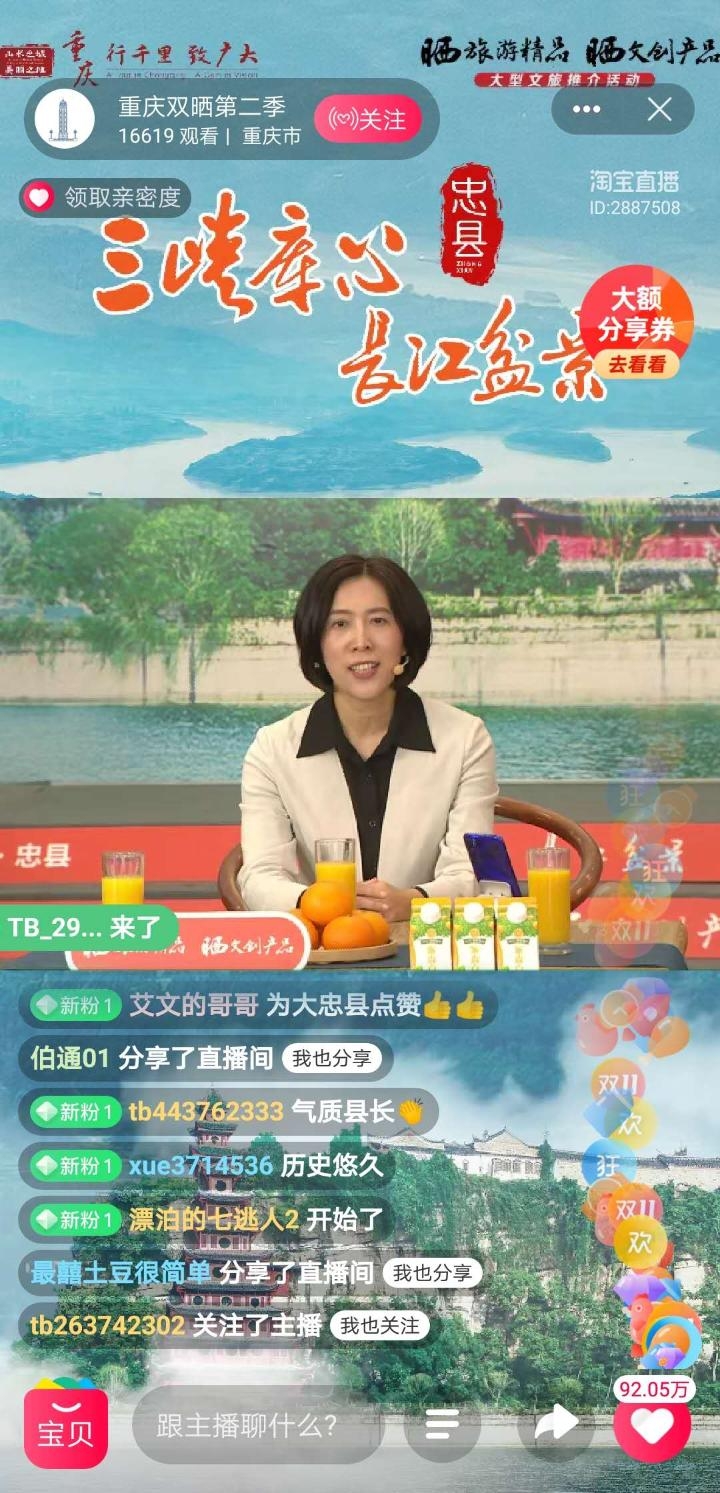Follow the 重庆双晒第二季 channel

click(367, 120)
